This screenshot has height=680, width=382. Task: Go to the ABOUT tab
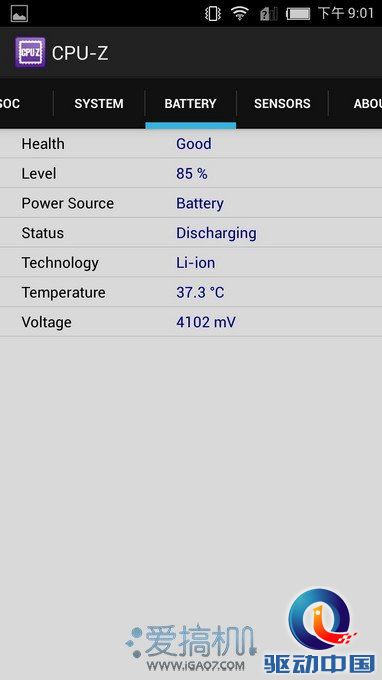point(356,104)
